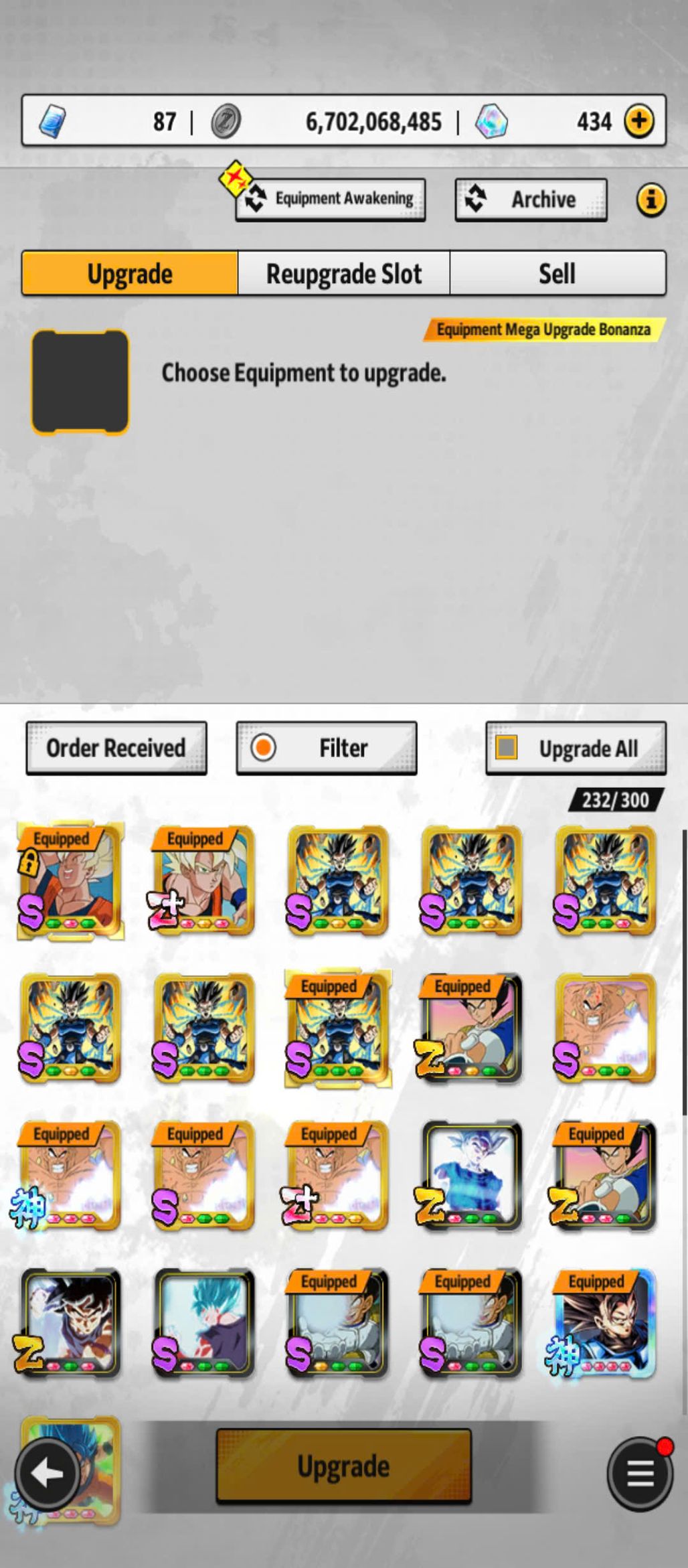This screenshot has width=688, height=1568.
Task: Open the Archive
Action: pyautogui.click(x=531, y=199)
